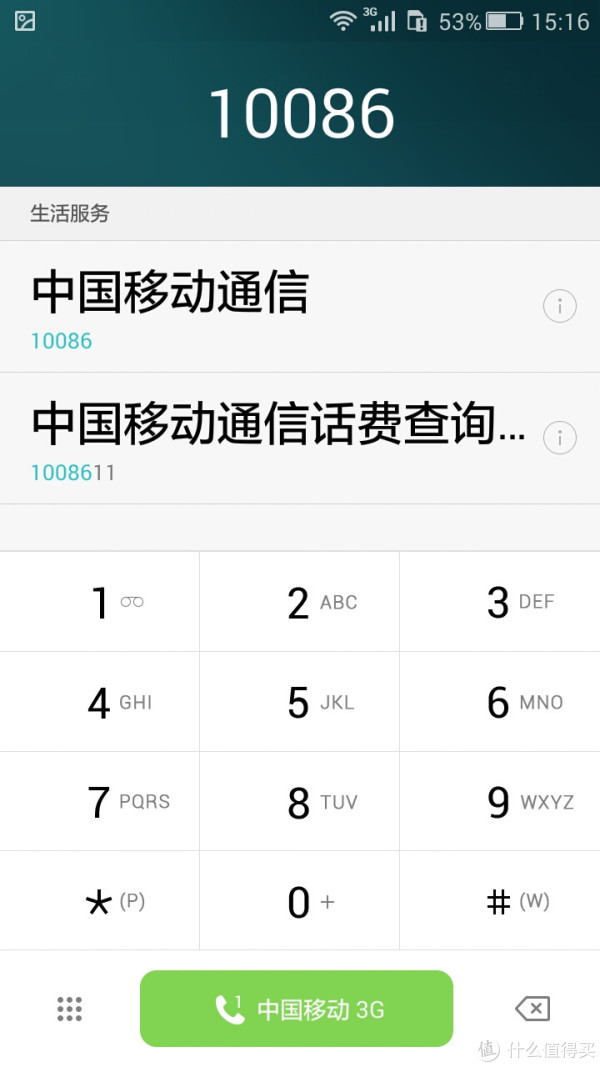Enter digit 7 PQRS
Screen dimensions: 600x1067
point(99,801)
